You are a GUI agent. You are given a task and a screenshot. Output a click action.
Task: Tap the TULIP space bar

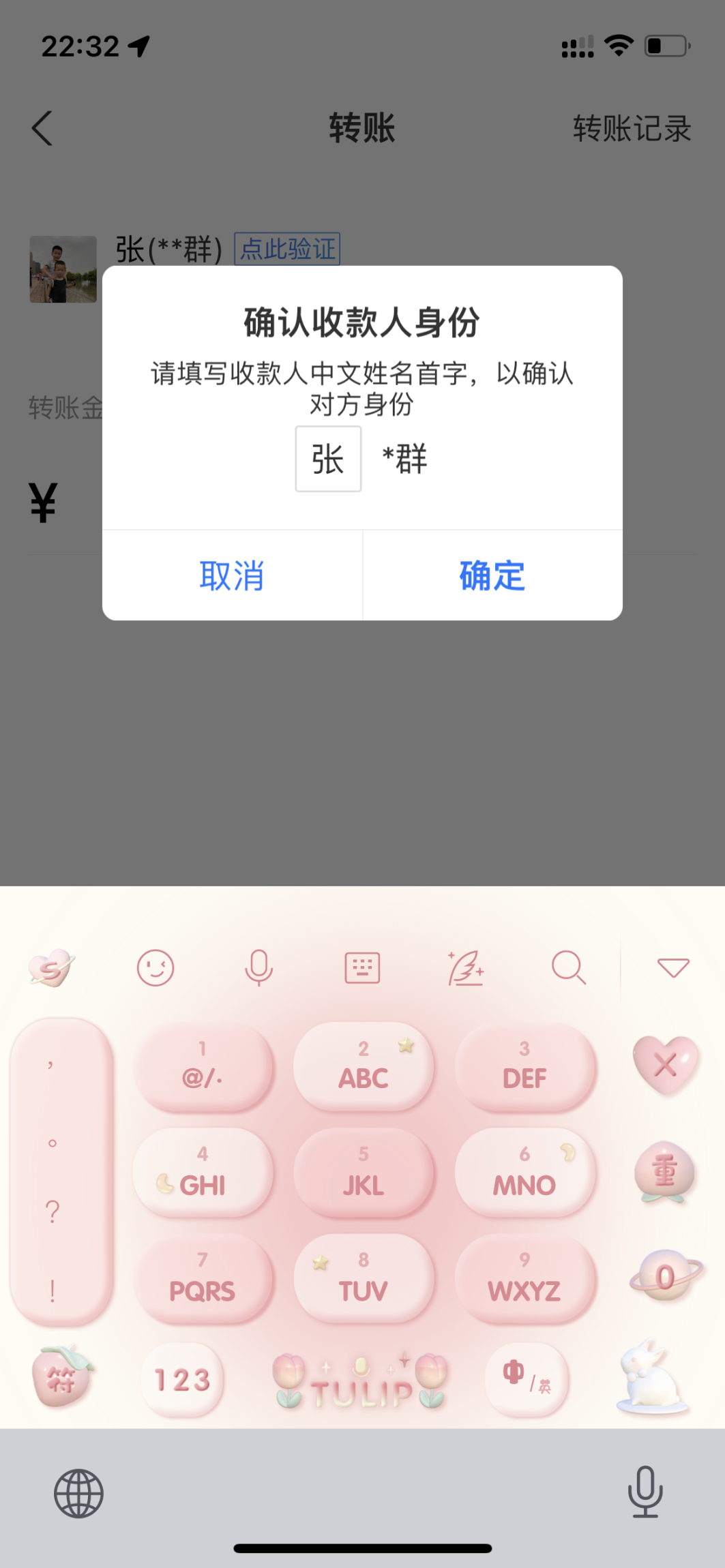[x=361, y=1380]
